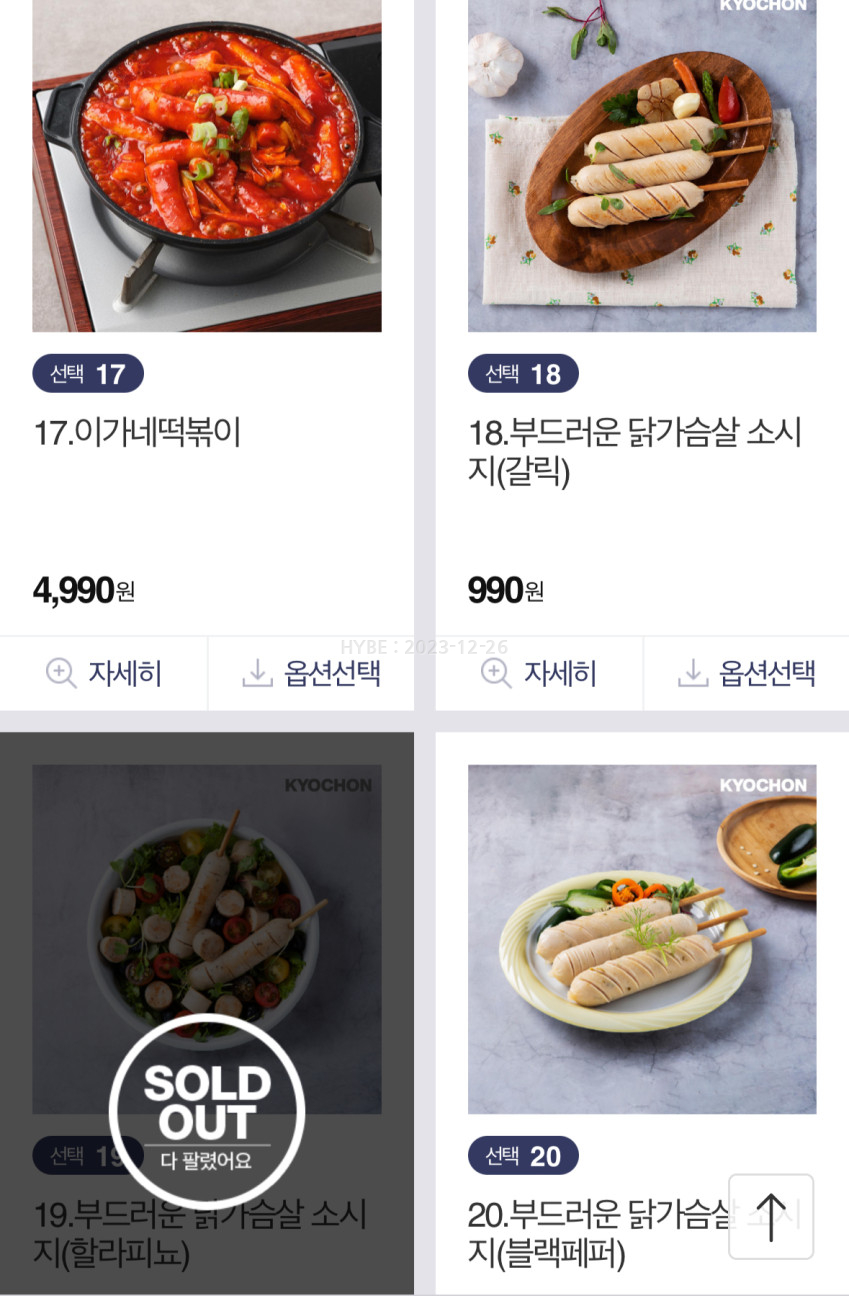Choose options for item 18 garlic sausage
The image size is (849, 1296).
coord(747,673)
